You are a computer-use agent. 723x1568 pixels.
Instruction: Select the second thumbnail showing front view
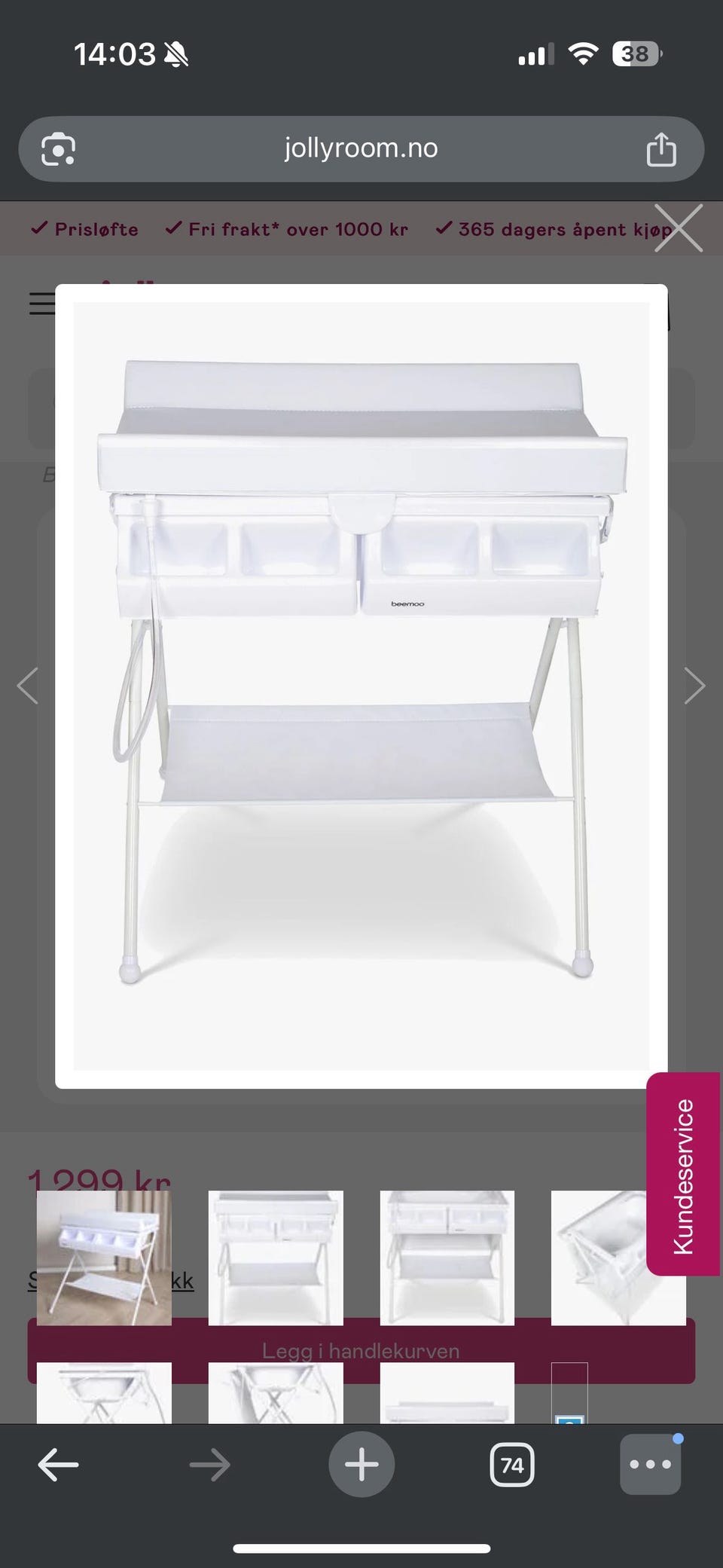276,1258
